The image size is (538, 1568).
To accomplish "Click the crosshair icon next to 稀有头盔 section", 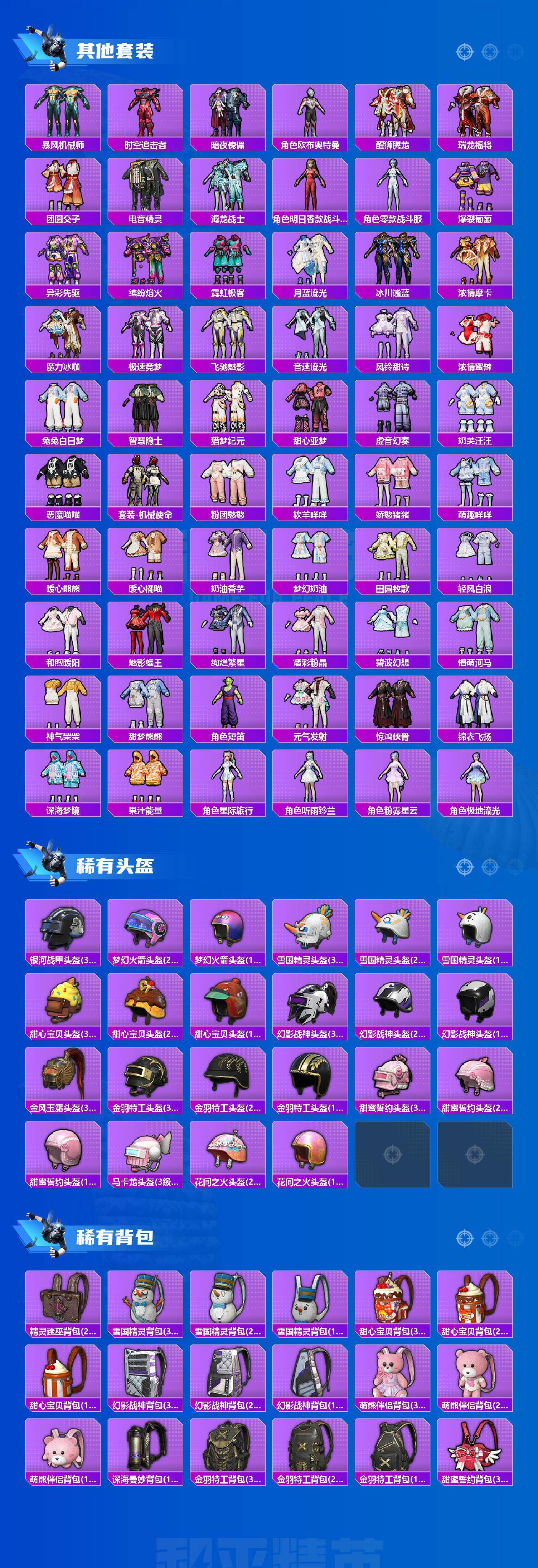I will tap(464, 867).
